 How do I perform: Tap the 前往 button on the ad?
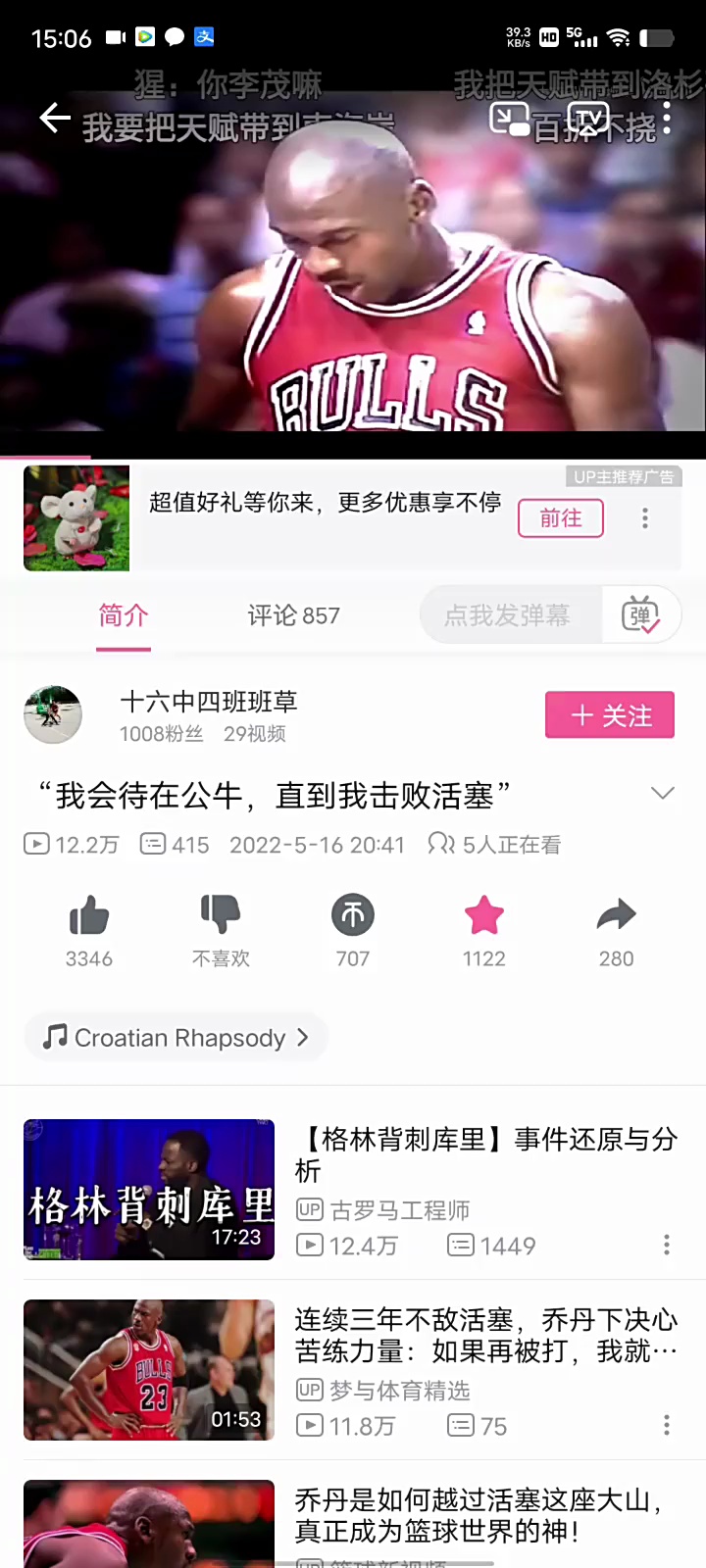pyautogui.click(x=560, y=518)
